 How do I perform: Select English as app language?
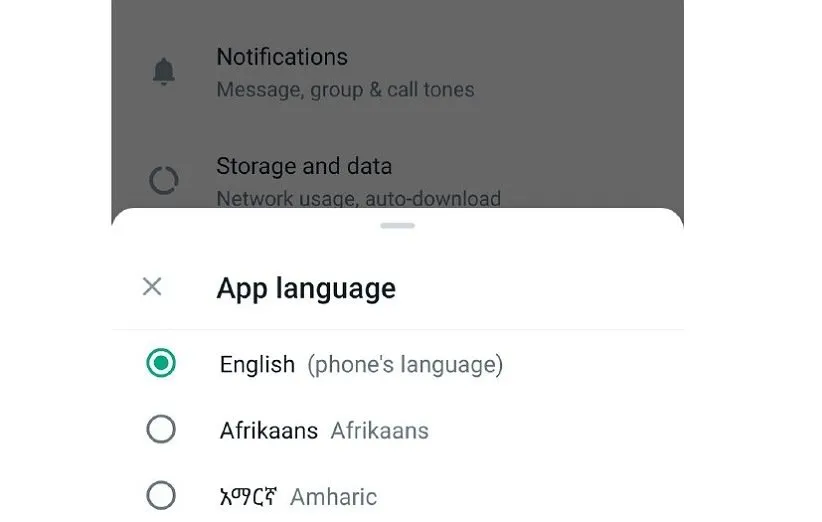161,364
